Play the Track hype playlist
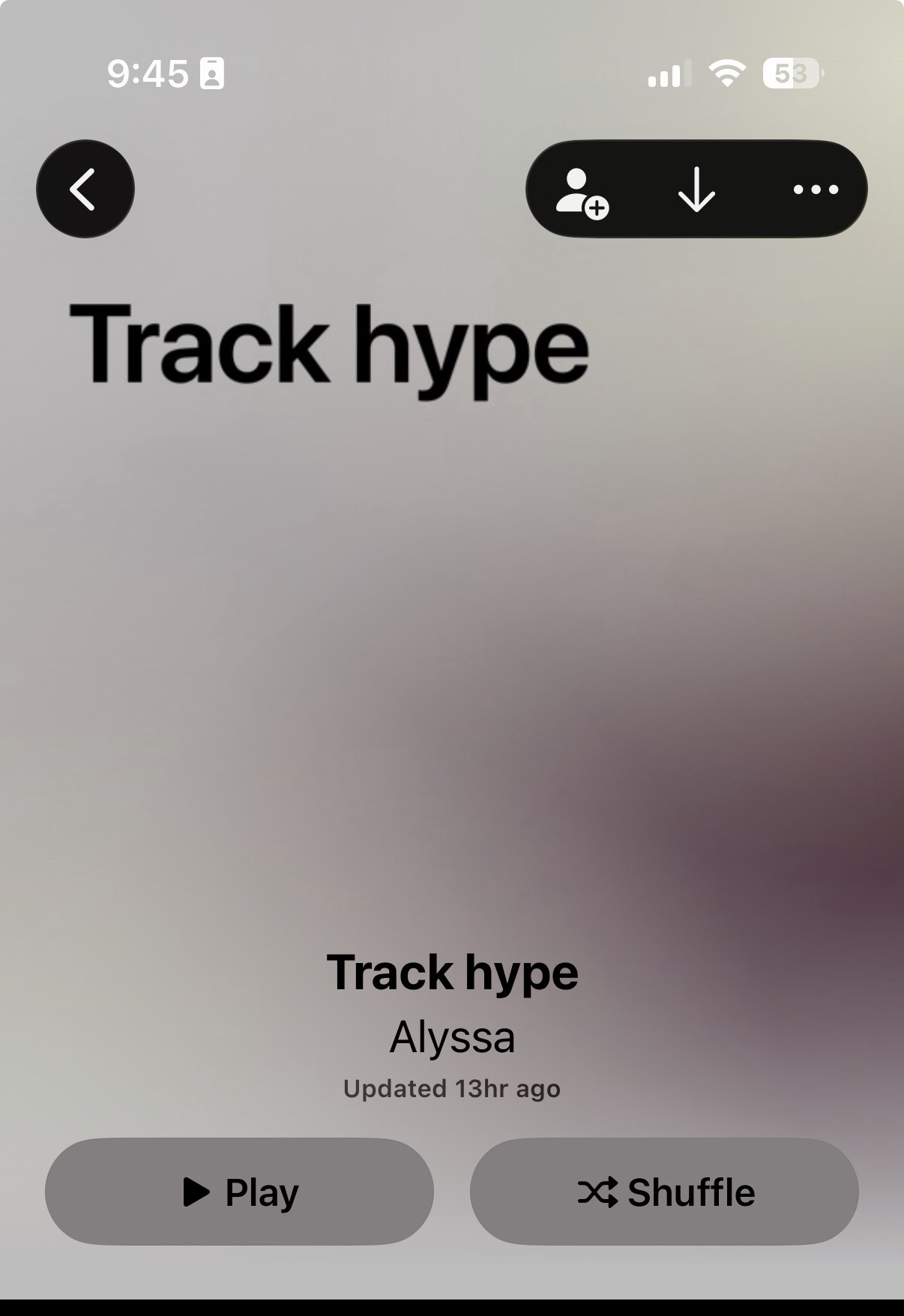 [x=239, y=1191]
